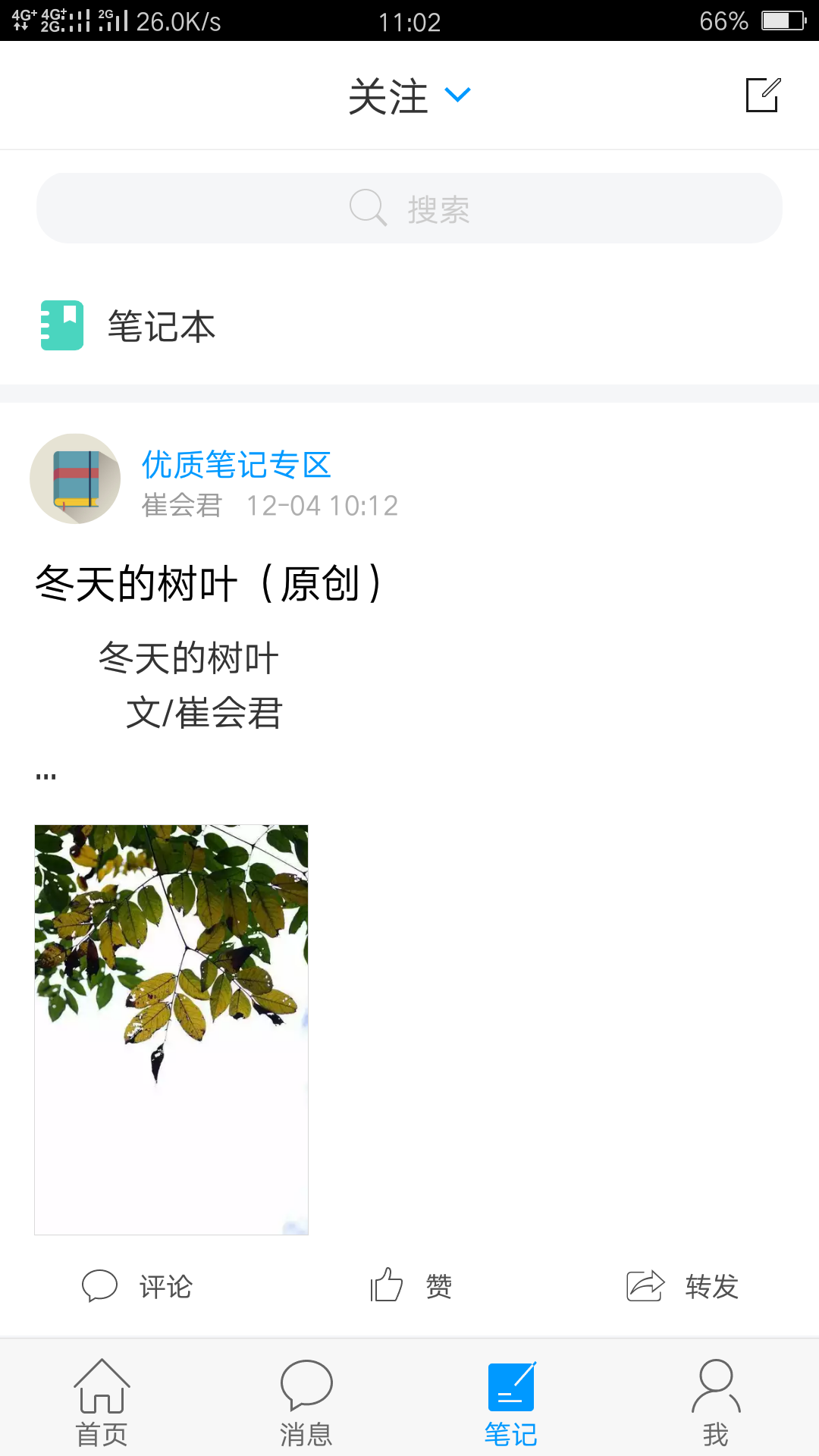This screenshot has height=1456, width=819.
Task: Open the 优质笔记专区 avatar
Action: [75, 479]
